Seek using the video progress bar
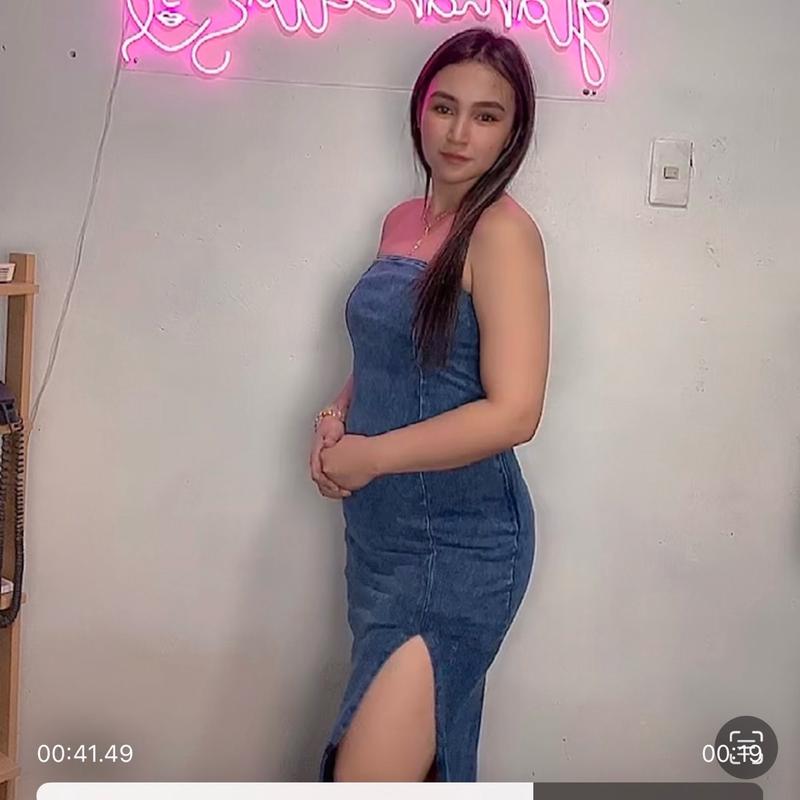Viewport: 800px width, 800px height. [x=400, y=791]
